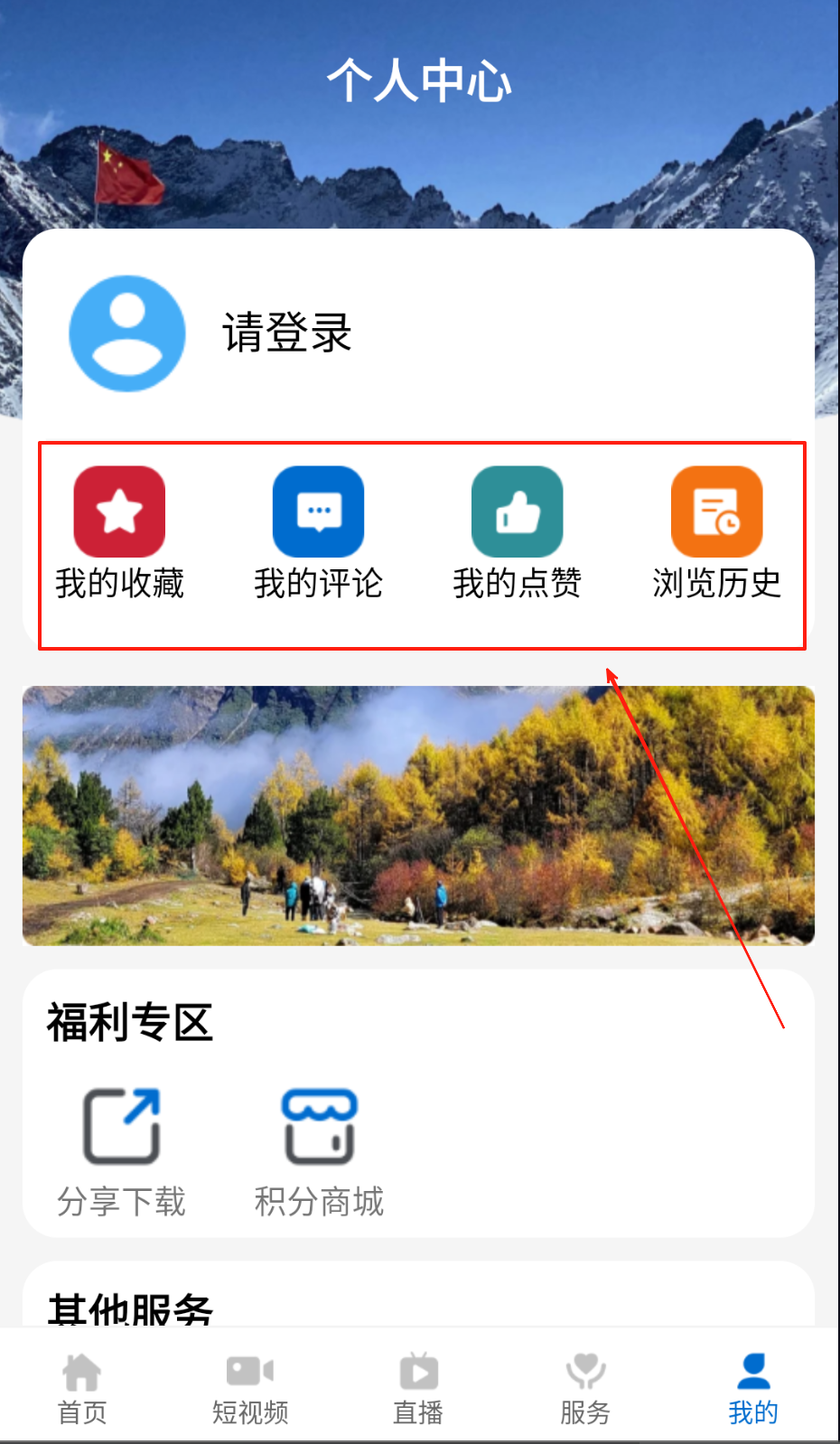Viewport: 840px width, 1444px height.
Task: Tap 请登录 to log in
Action: pos(286,333)
